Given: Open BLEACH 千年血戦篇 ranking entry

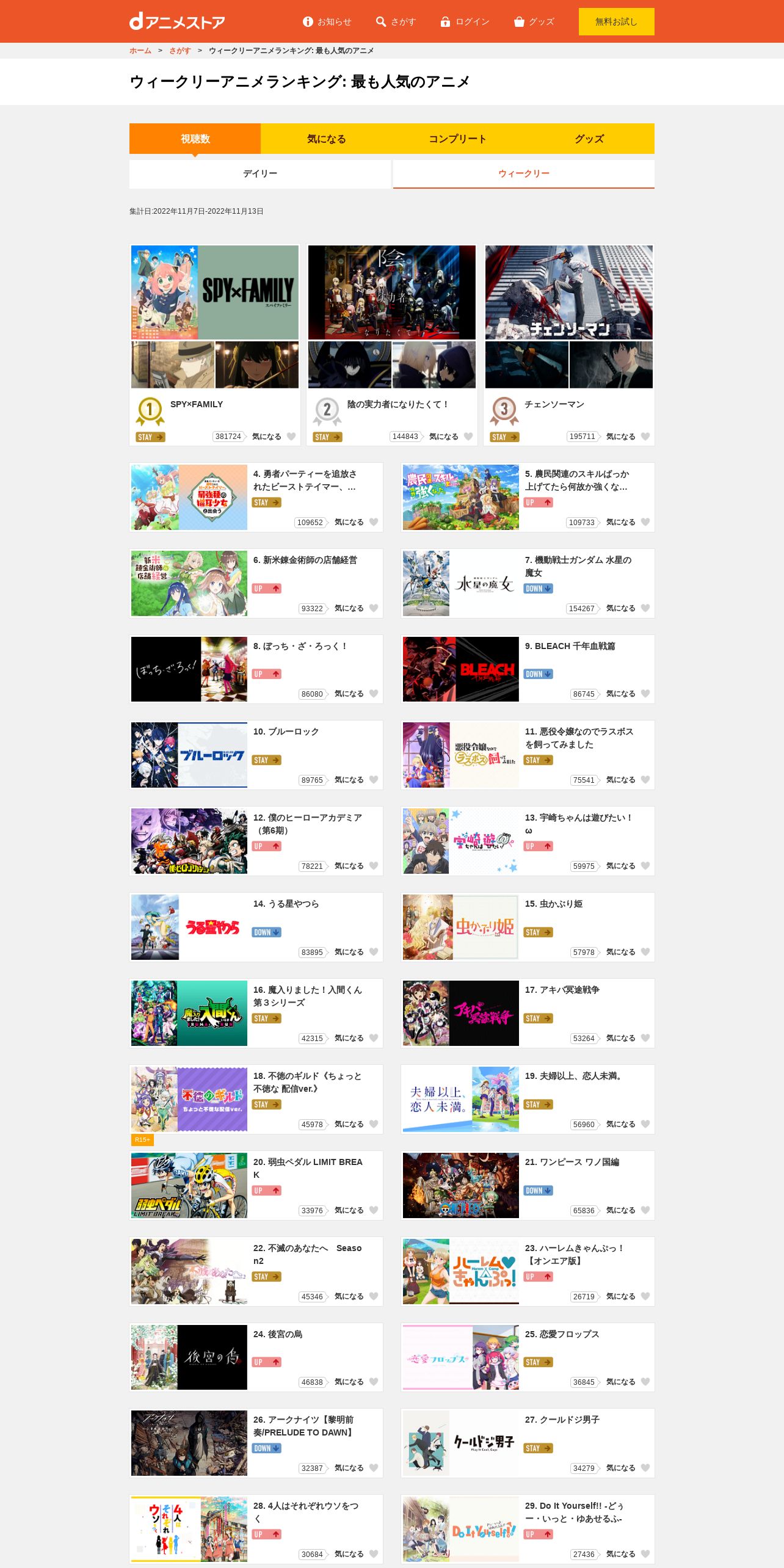Looking at the screenshot, I should (570, 646).
